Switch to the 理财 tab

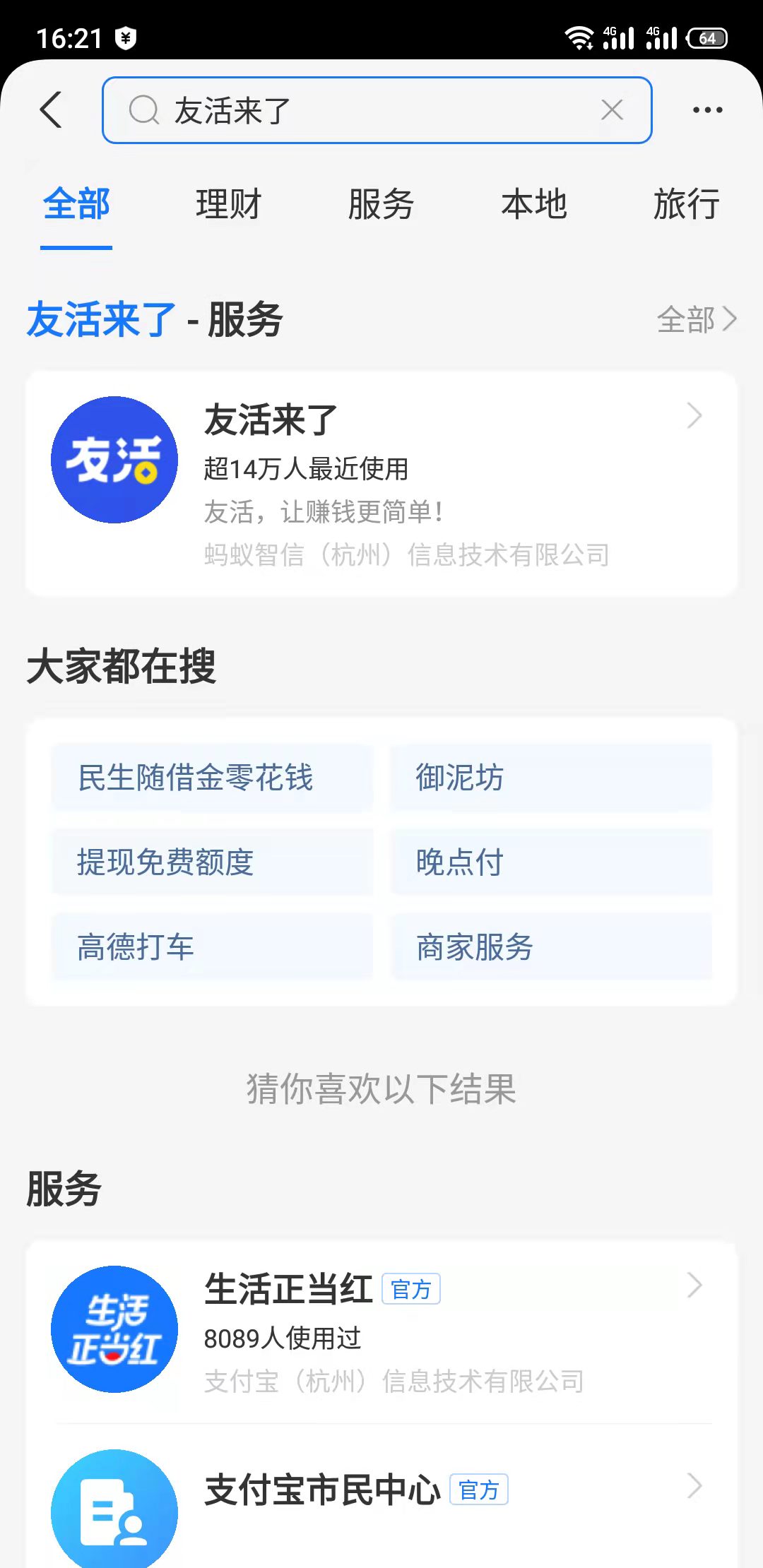(228, 205)
